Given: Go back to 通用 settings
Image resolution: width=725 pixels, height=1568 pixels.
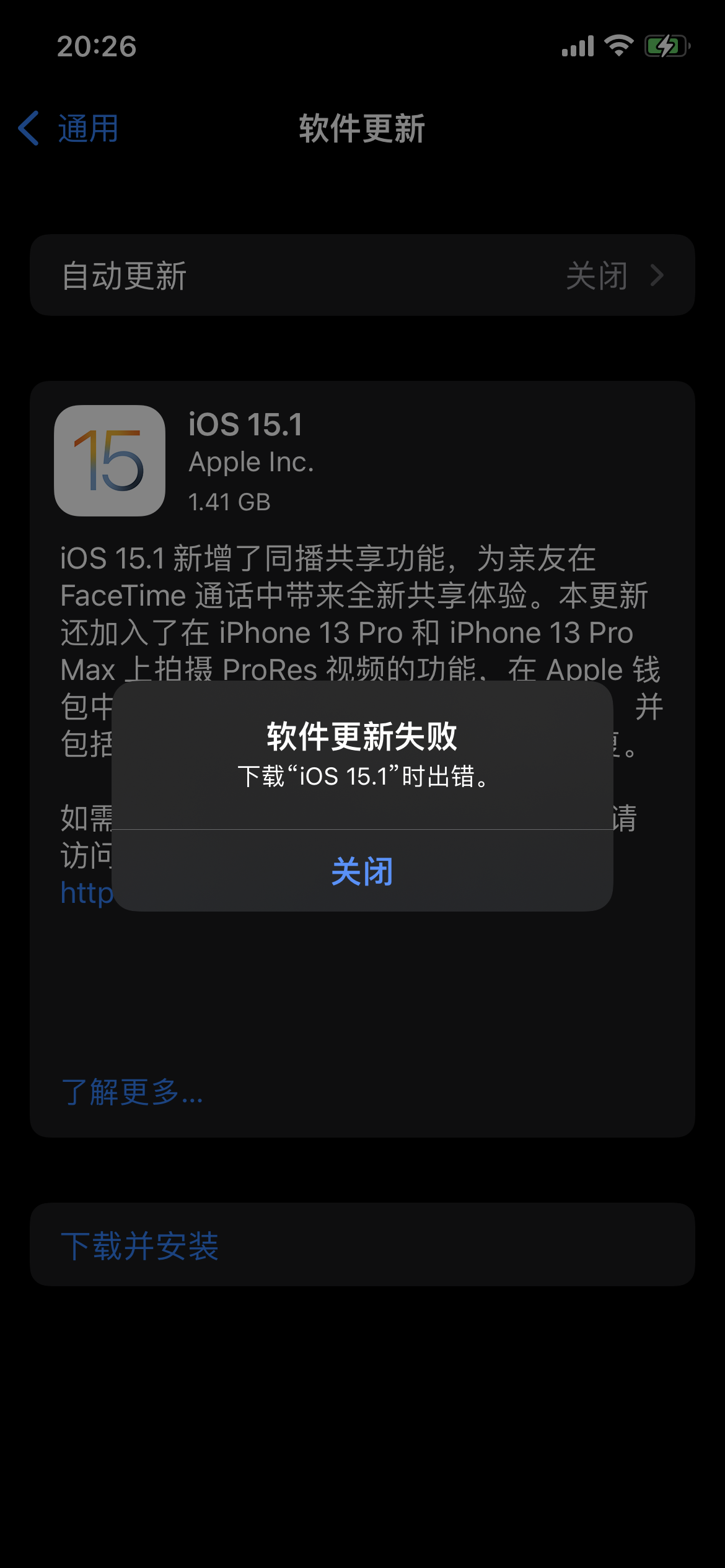Looking at the screenshot, I should point(69,129).
